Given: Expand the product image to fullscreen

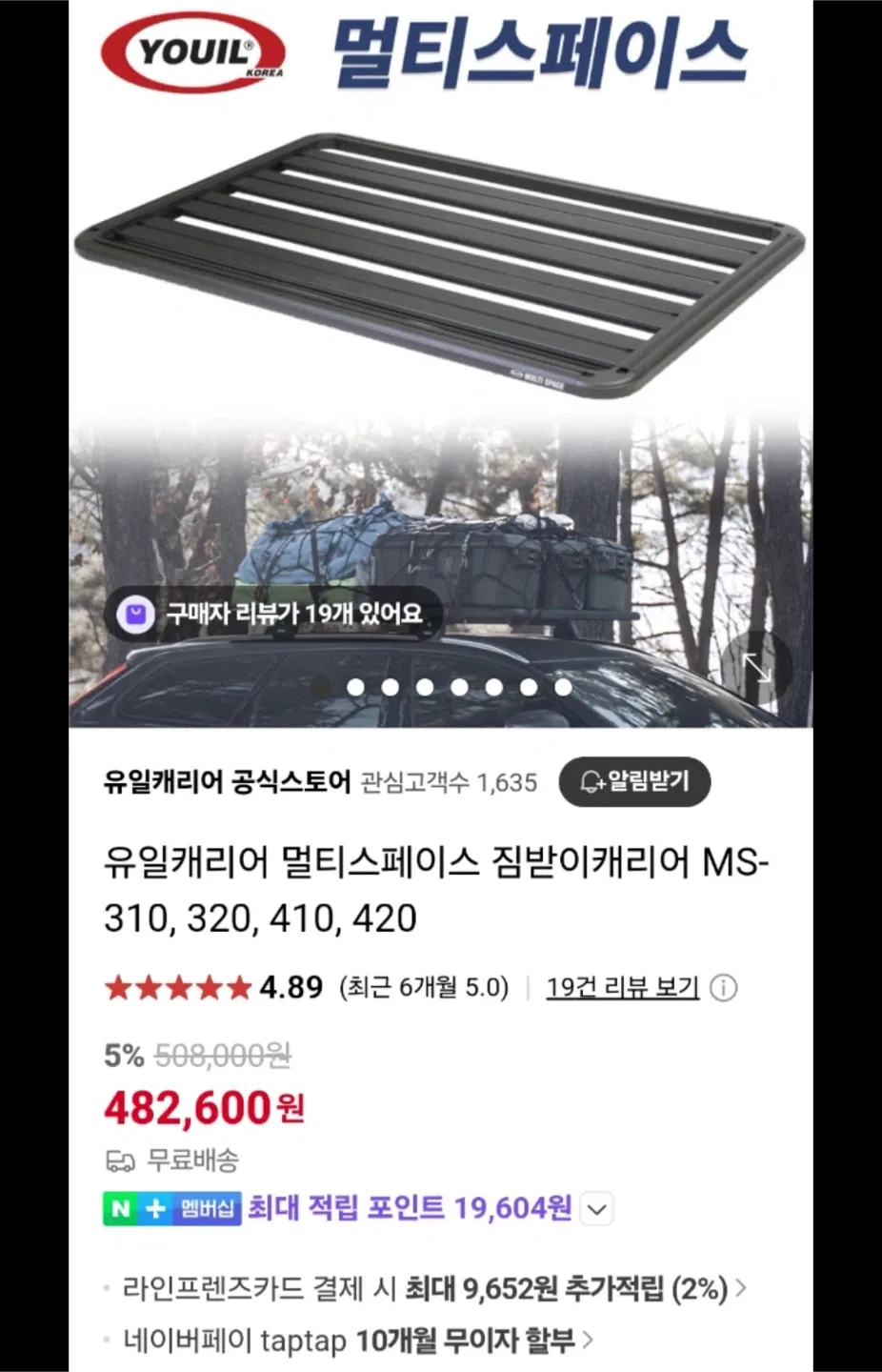Looking at the screenshot, I should coord(756,667).
